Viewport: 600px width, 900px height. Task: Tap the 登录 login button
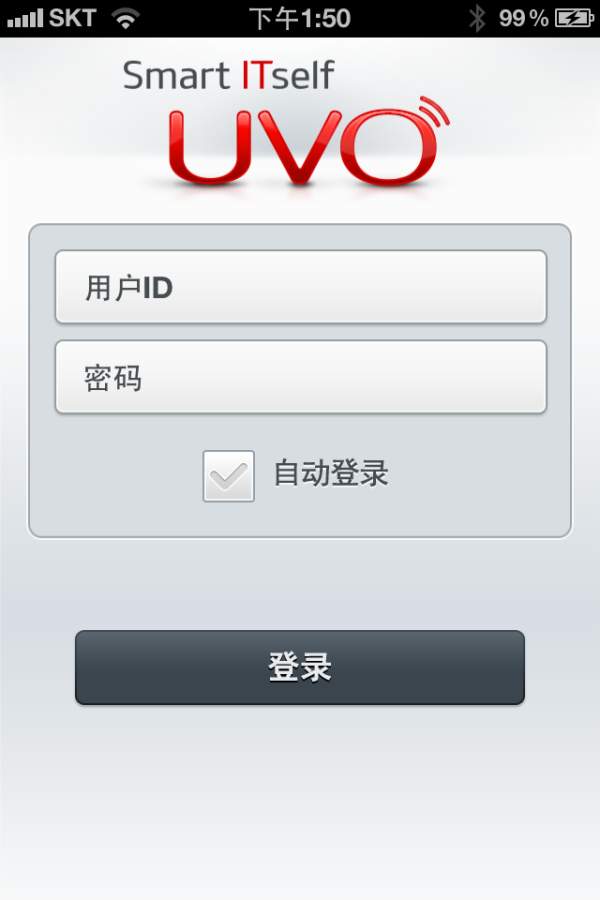[x=300, y=667]
